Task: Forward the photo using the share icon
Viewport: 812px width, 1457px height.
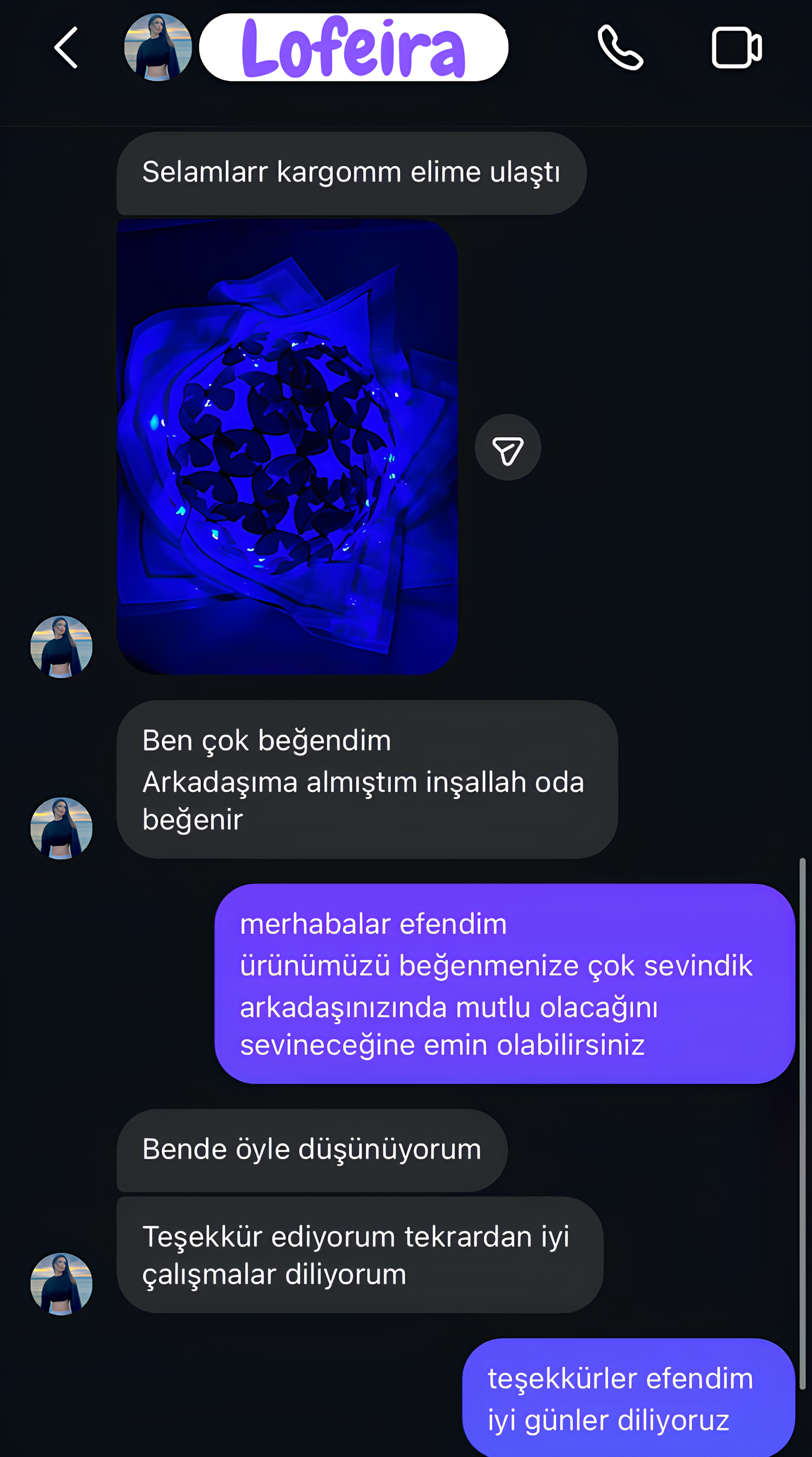Action: click(507, 448)
